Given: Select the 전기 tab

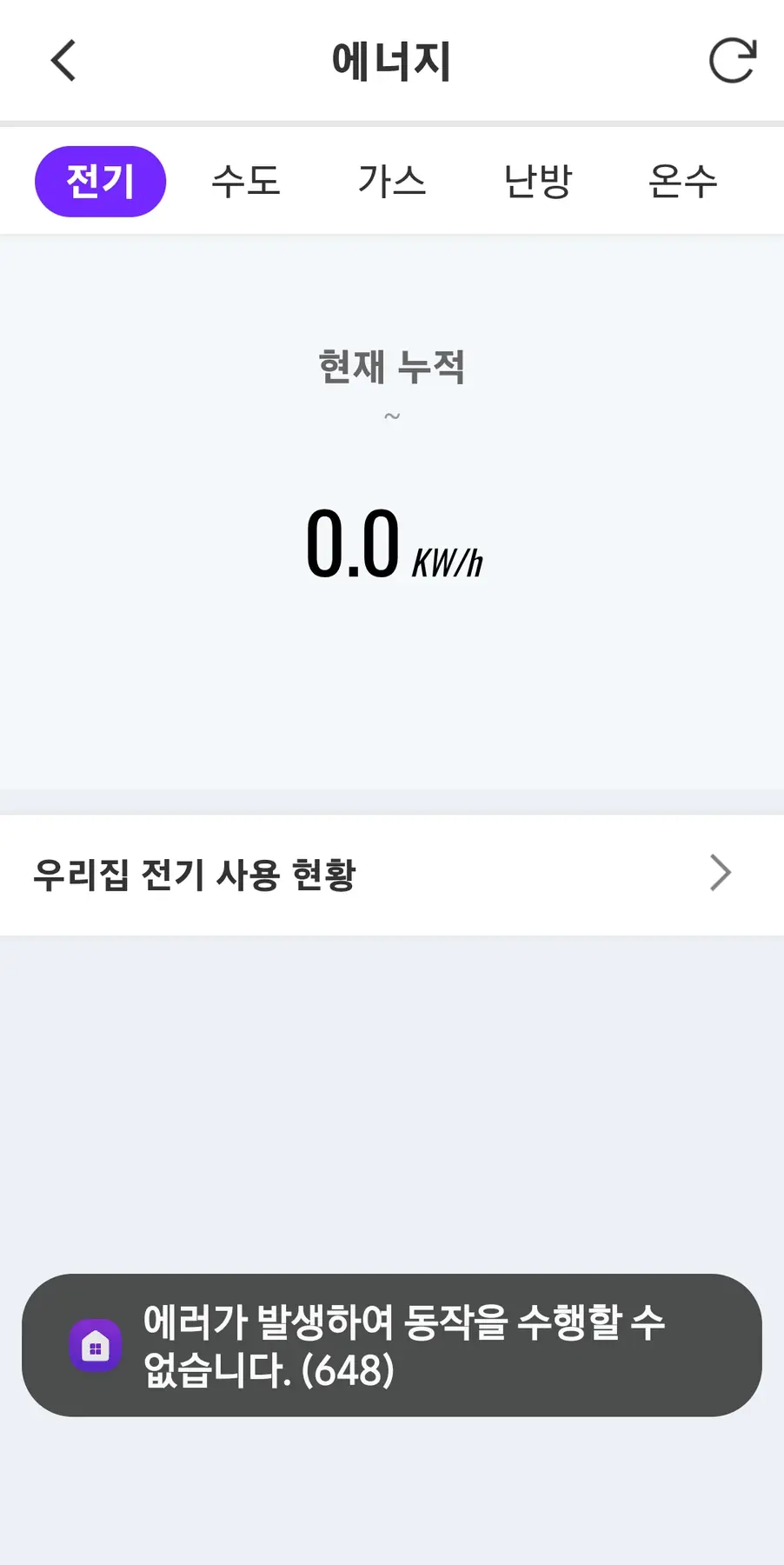Looking at the screenshot, I should click(x=100, y=182).
